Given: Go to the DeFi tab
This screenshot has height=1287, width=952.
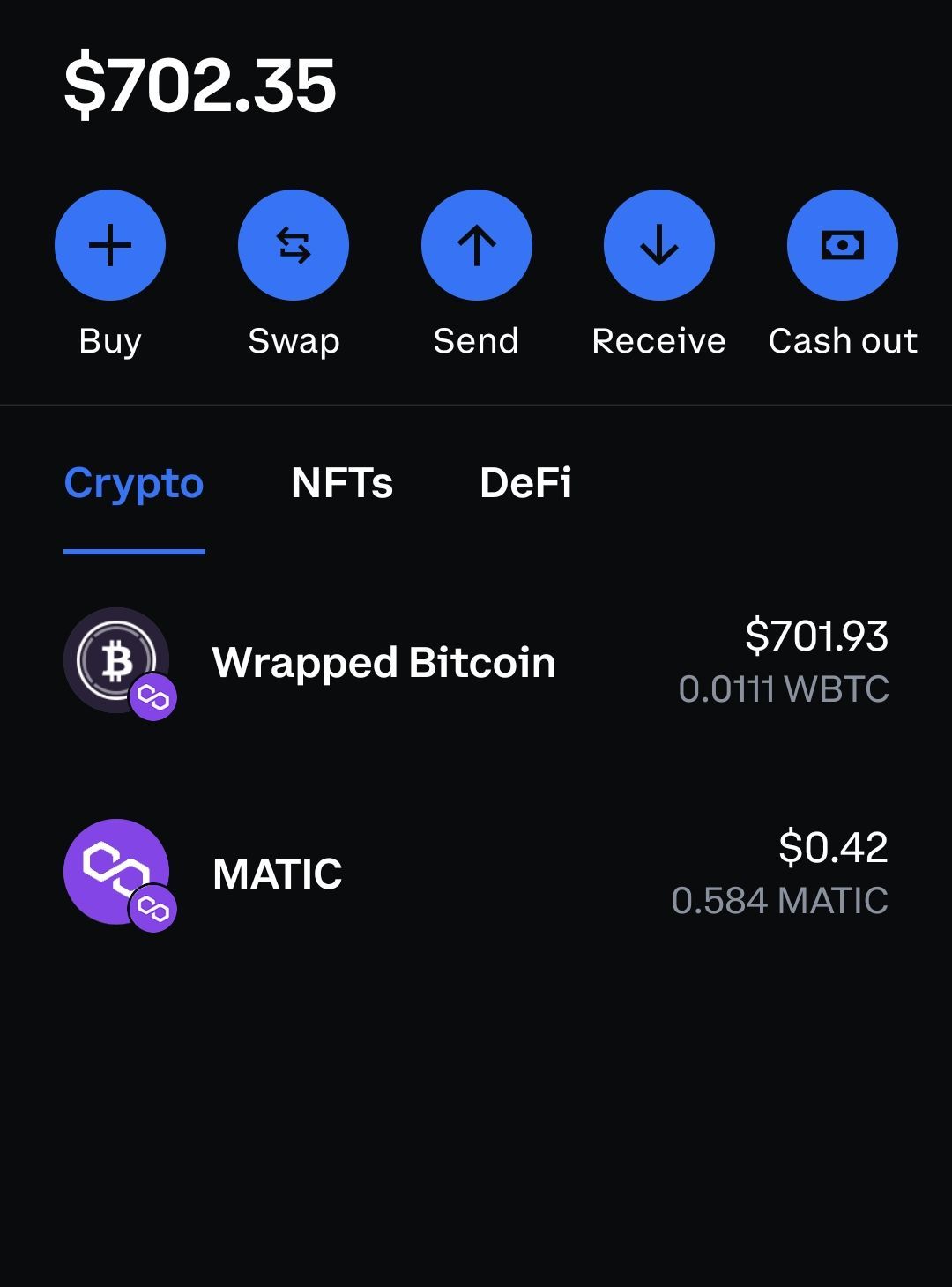Looking at the screenshot, I should tap(525, 483).
